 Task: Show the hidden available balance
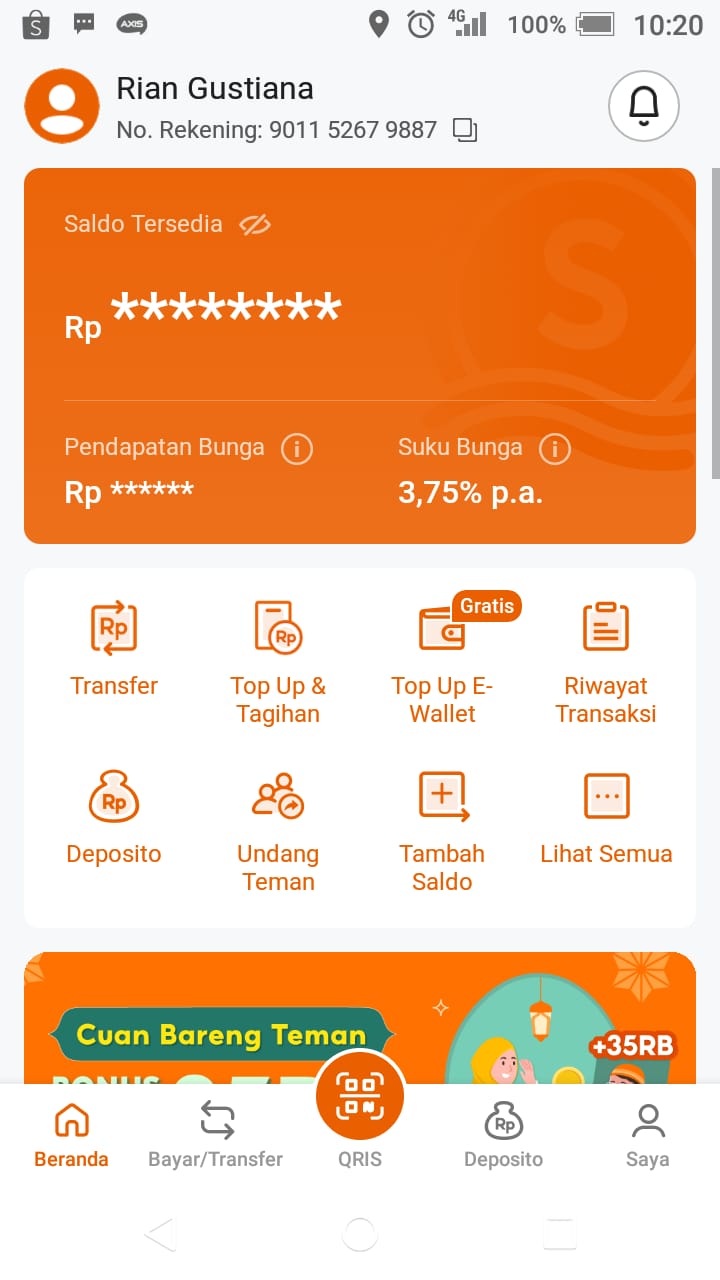click(255, 225)
